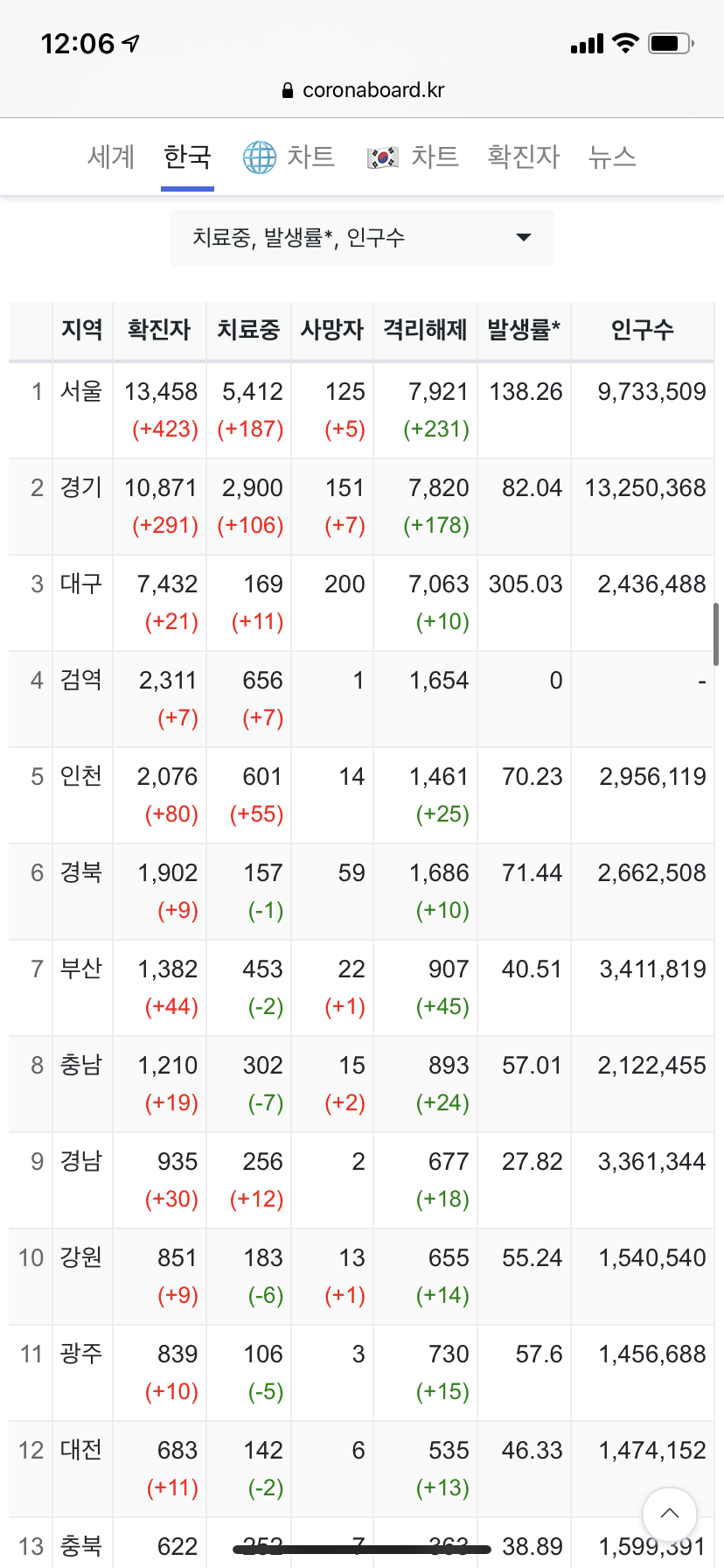This screenshot has height=1568, width=724.
Task: Tap the scroll-to-top arrow button
Action: tap(669, 1514)
